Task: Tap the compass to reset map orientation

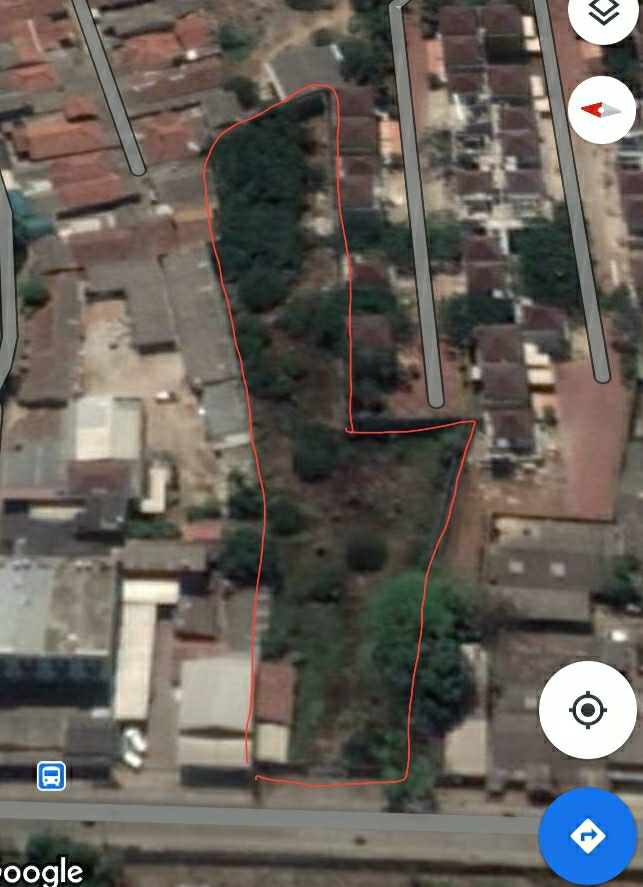Action: point(602,109)
